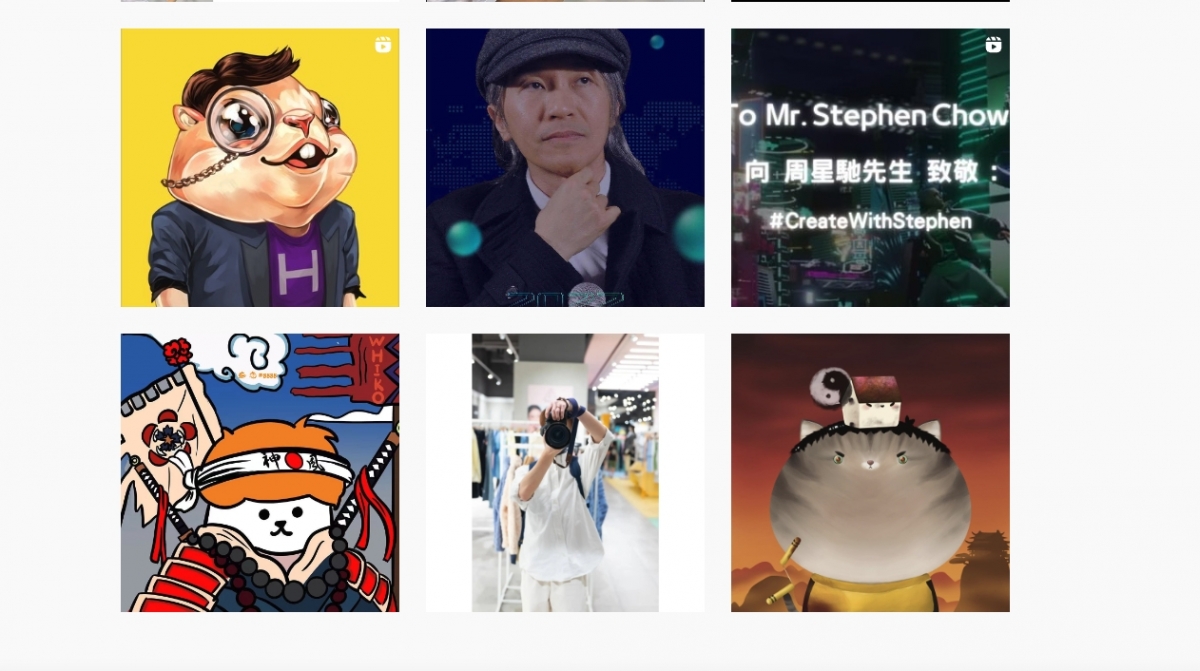This screenshot has height=671, width=1200.
Task: Open the round gray cat artwork post
Action: coord(870,473)
